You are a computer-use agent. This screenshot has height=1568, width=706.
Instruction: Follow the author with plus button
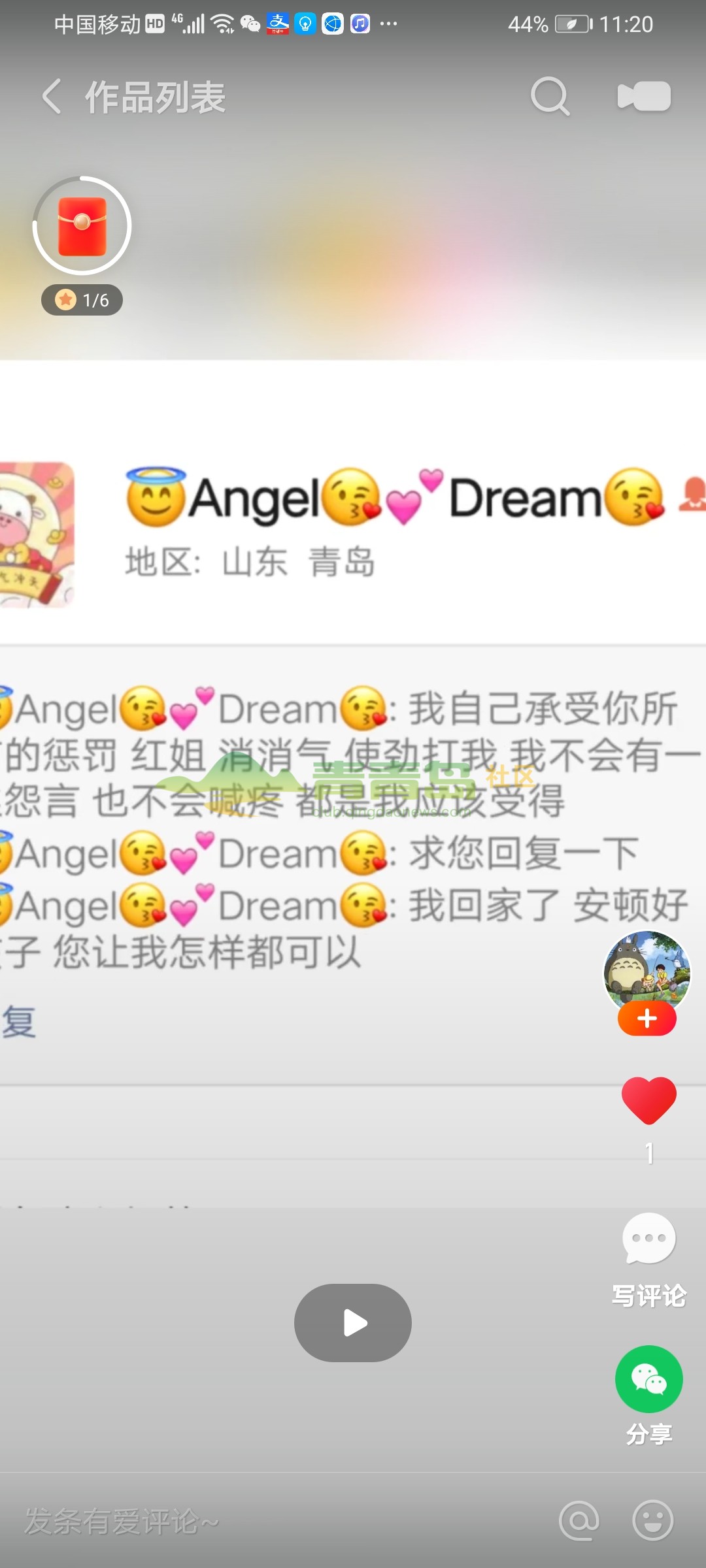pyautogui.click(x=647, y=1019)
